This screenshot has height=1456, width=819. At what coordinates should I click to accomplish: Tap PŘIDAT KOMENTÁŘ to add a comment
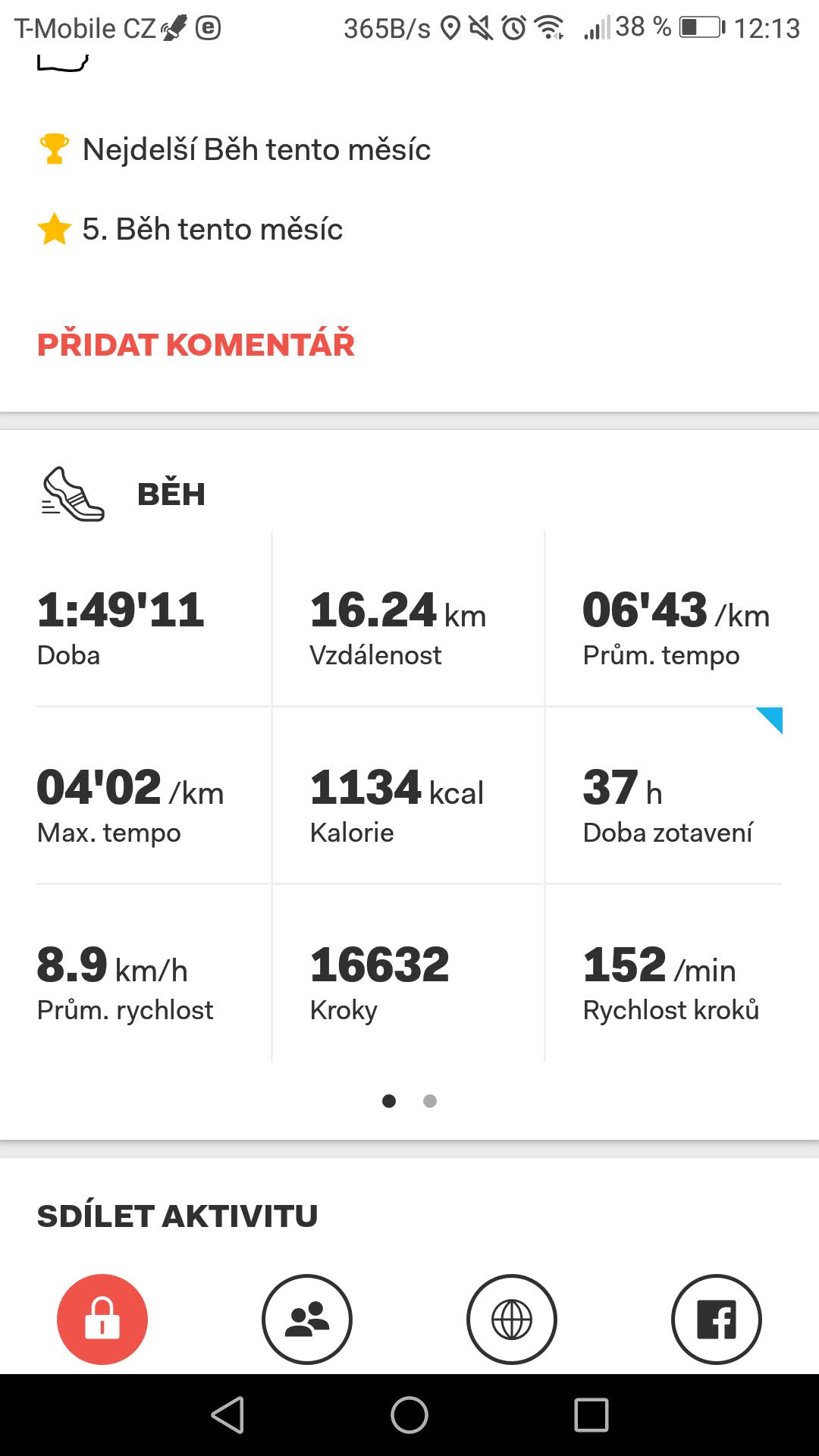[x=196, y=344]
